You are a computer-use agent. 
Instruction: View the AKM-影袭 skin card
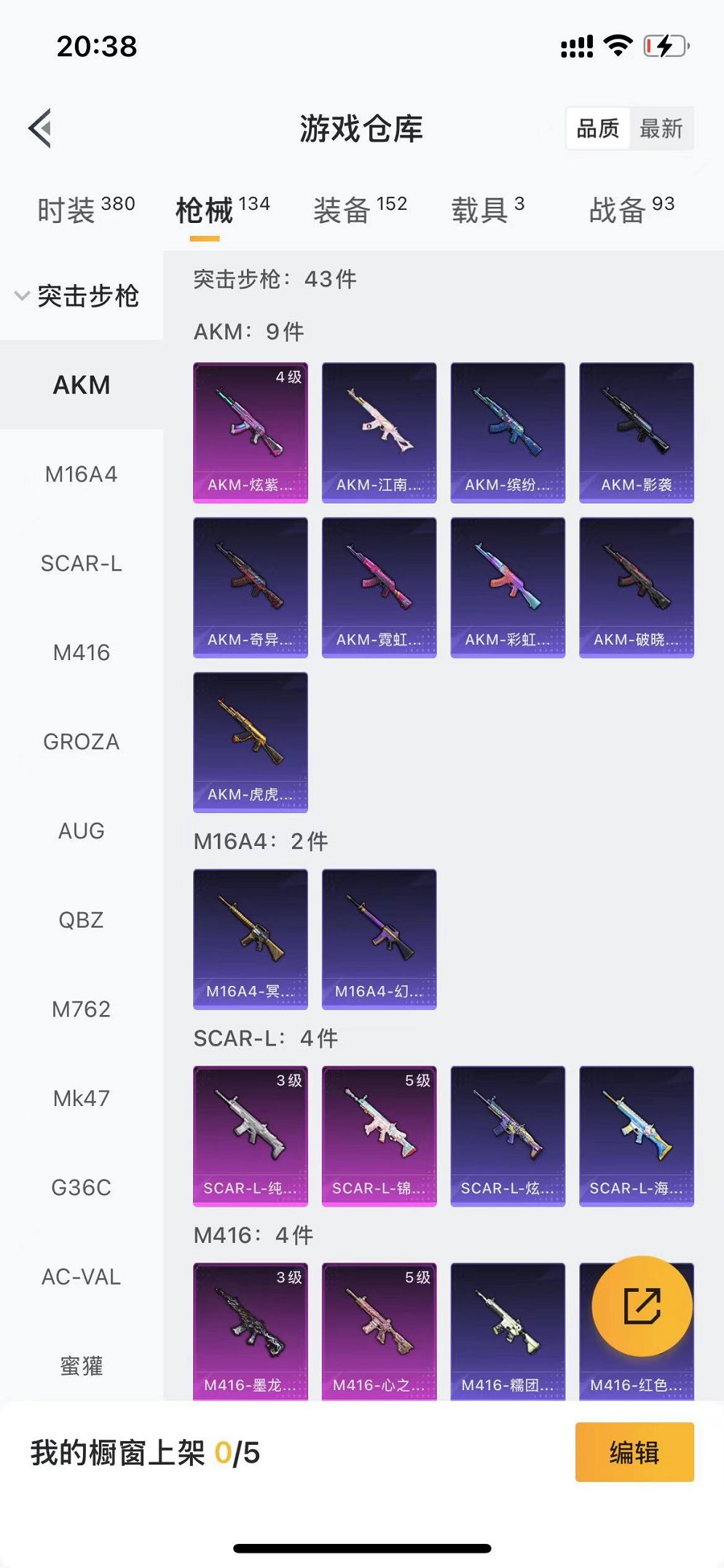[x=636, y=432]
